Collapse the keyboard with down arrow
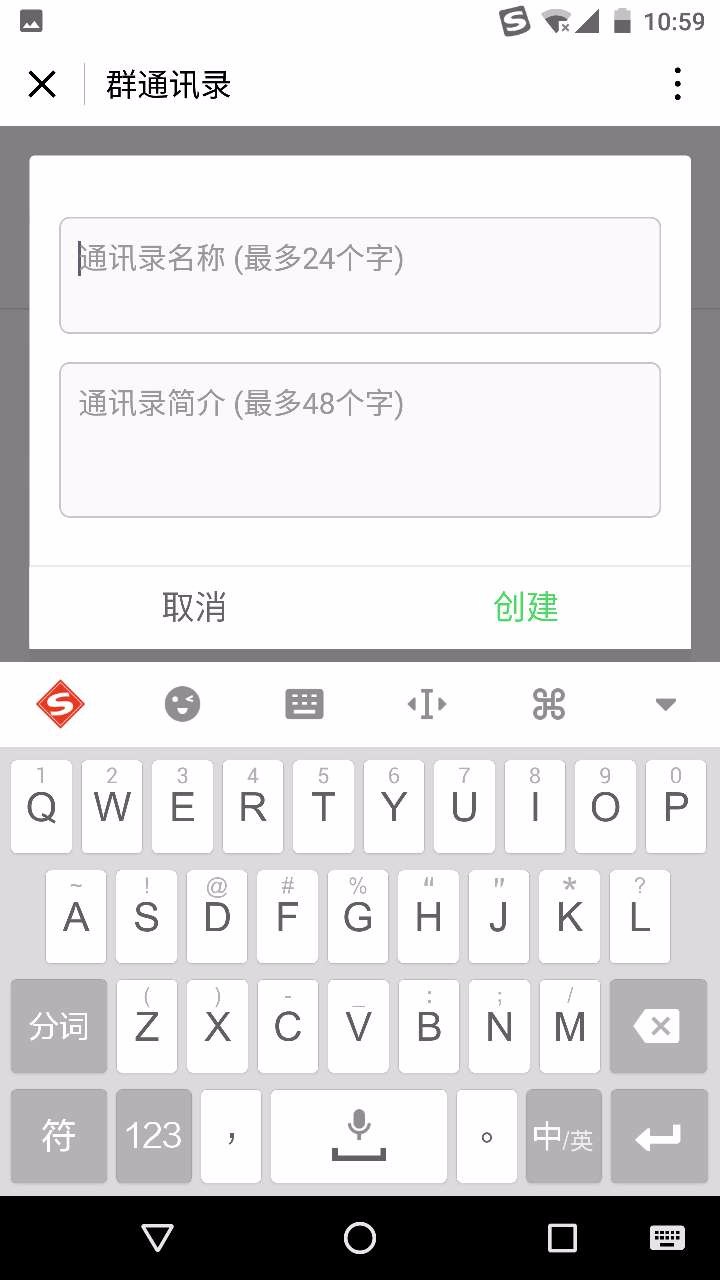720x1280 pixels. click(666, 704)
